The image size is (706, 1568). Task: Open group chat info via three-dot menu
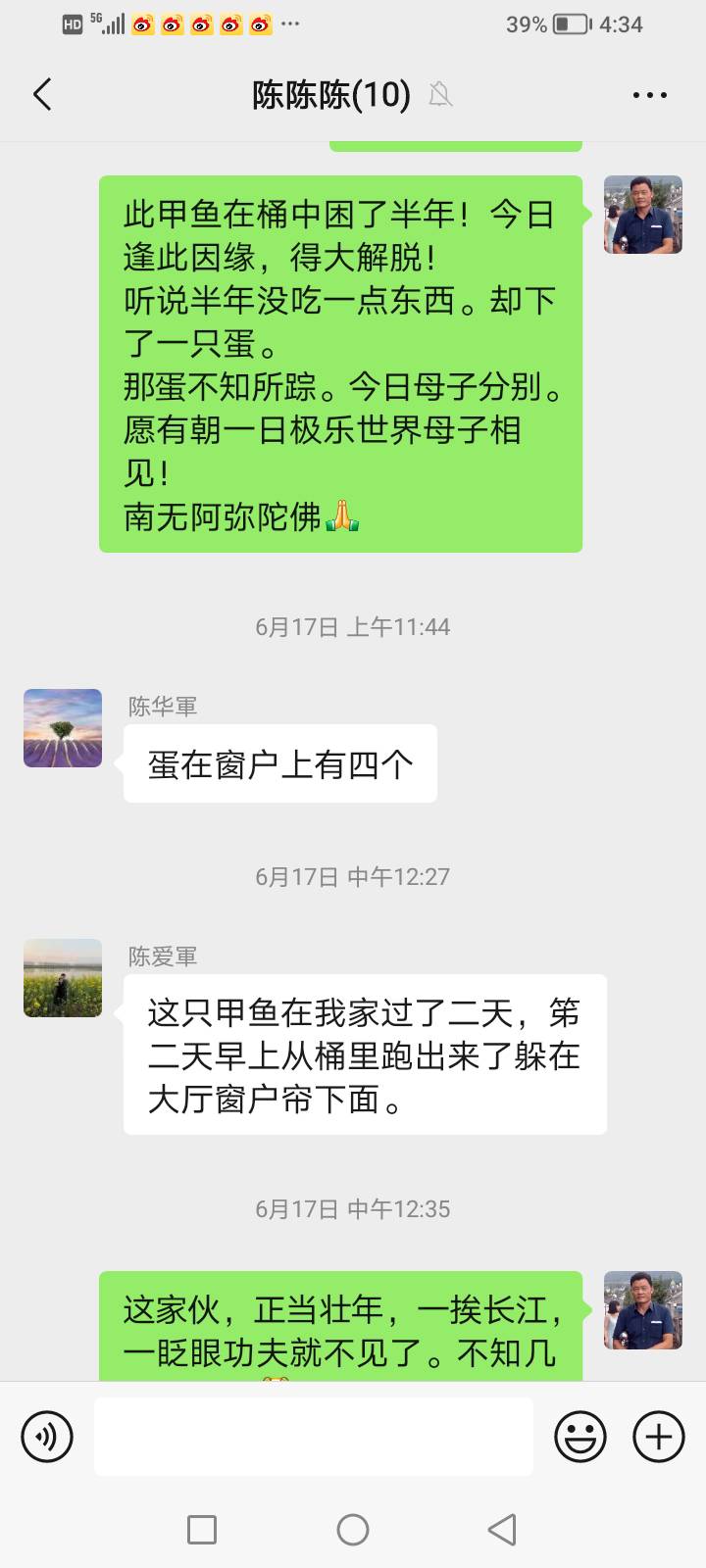[x=649, y=95]
